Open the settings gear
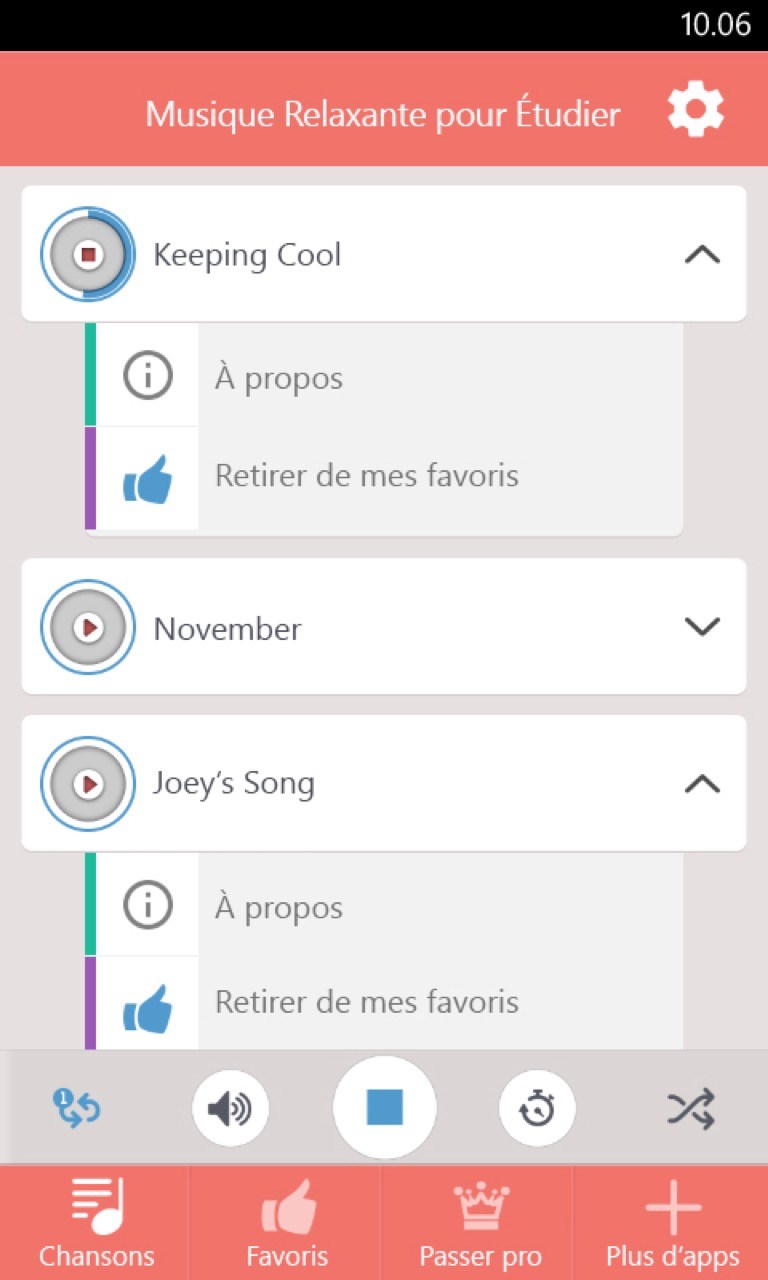The width and height of the screenshot is (768, 1280). point(695,110)
